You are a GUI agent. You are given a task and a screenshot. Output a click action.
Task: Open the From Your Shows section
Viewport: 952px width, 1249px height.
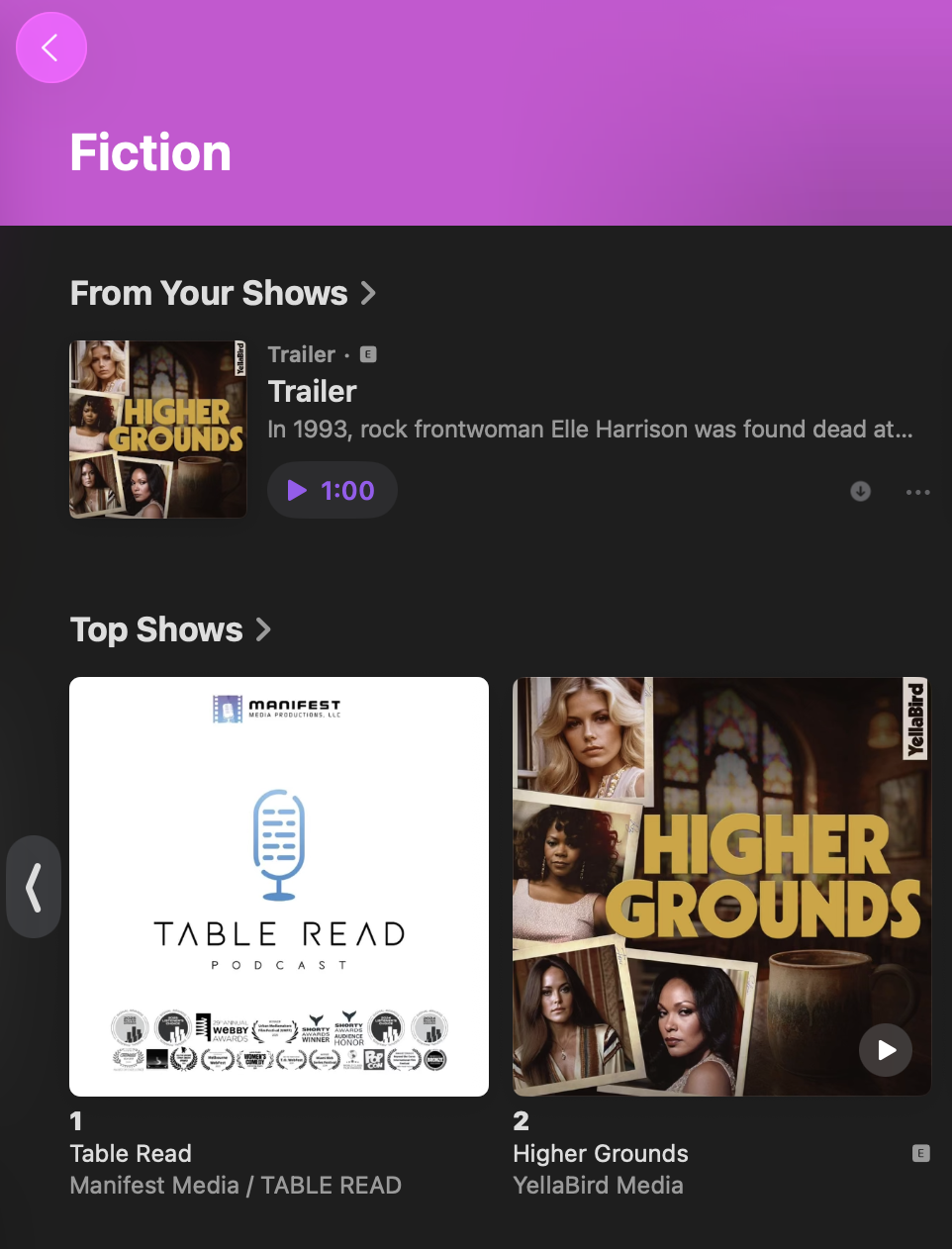coord(223,293)
